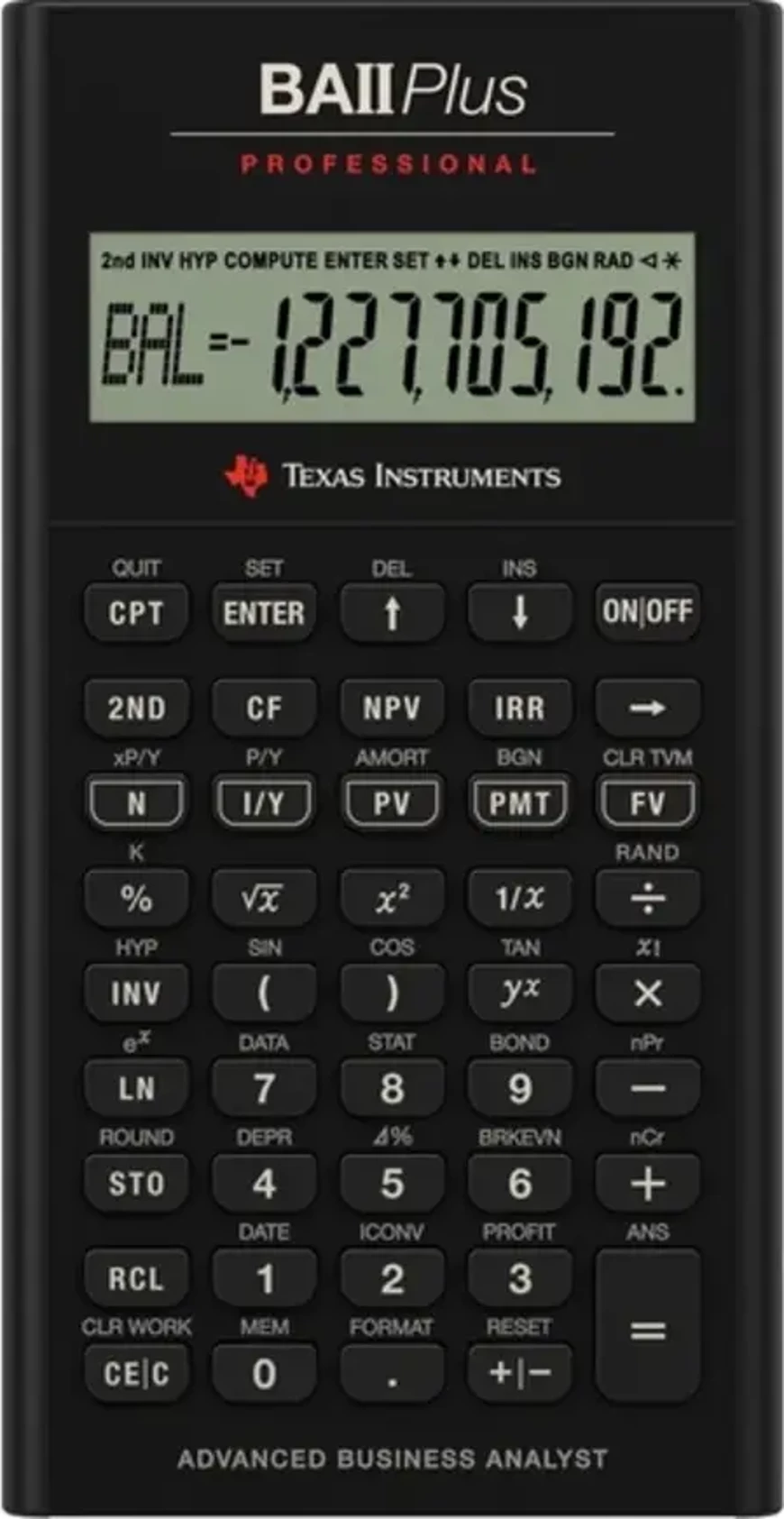
Task: Tap the square root key
Action: 264,898
